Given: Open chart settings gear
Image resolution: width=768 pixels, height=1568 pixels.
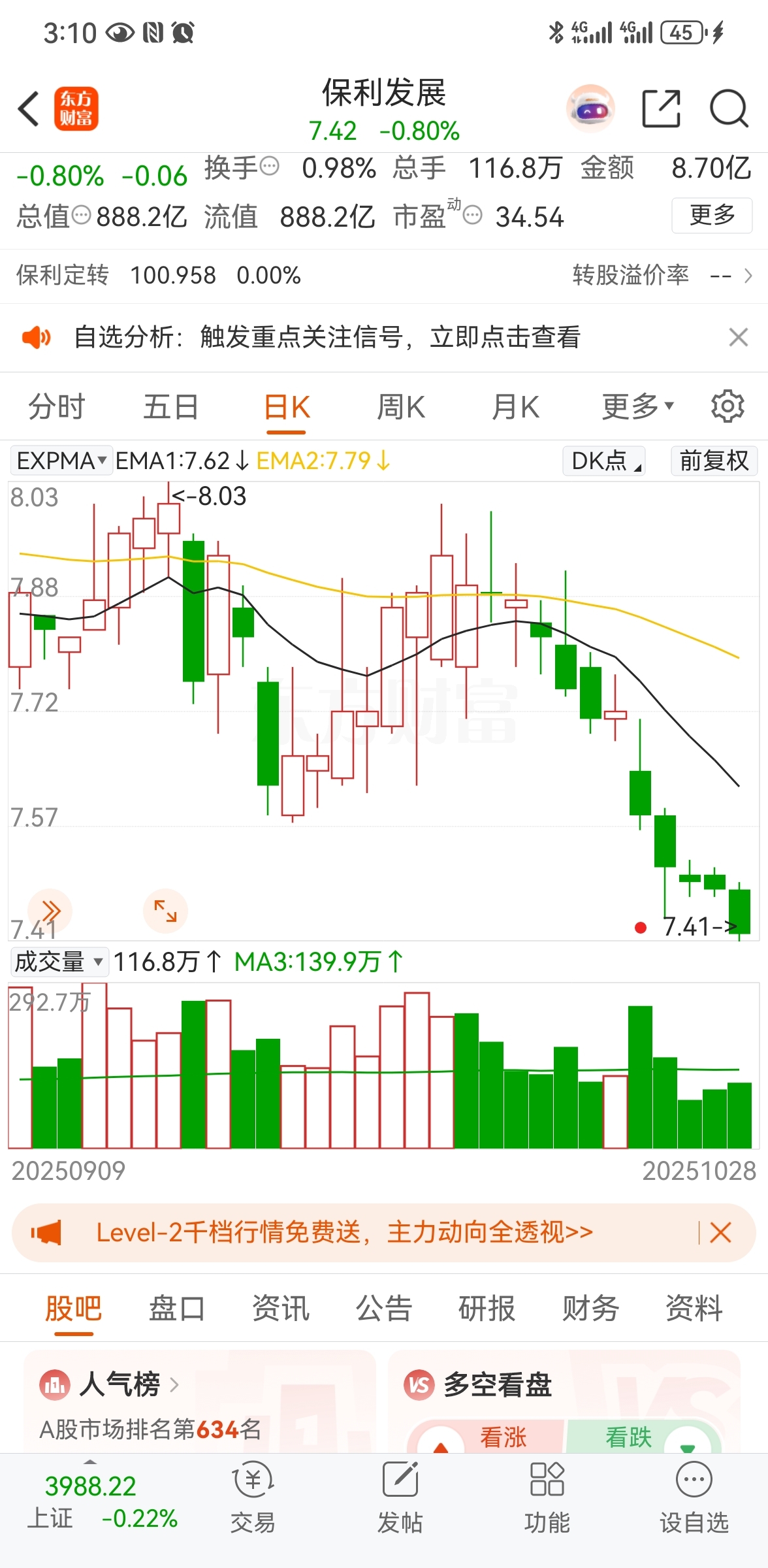Looking at the screenshot, I should tap(728, 407).
